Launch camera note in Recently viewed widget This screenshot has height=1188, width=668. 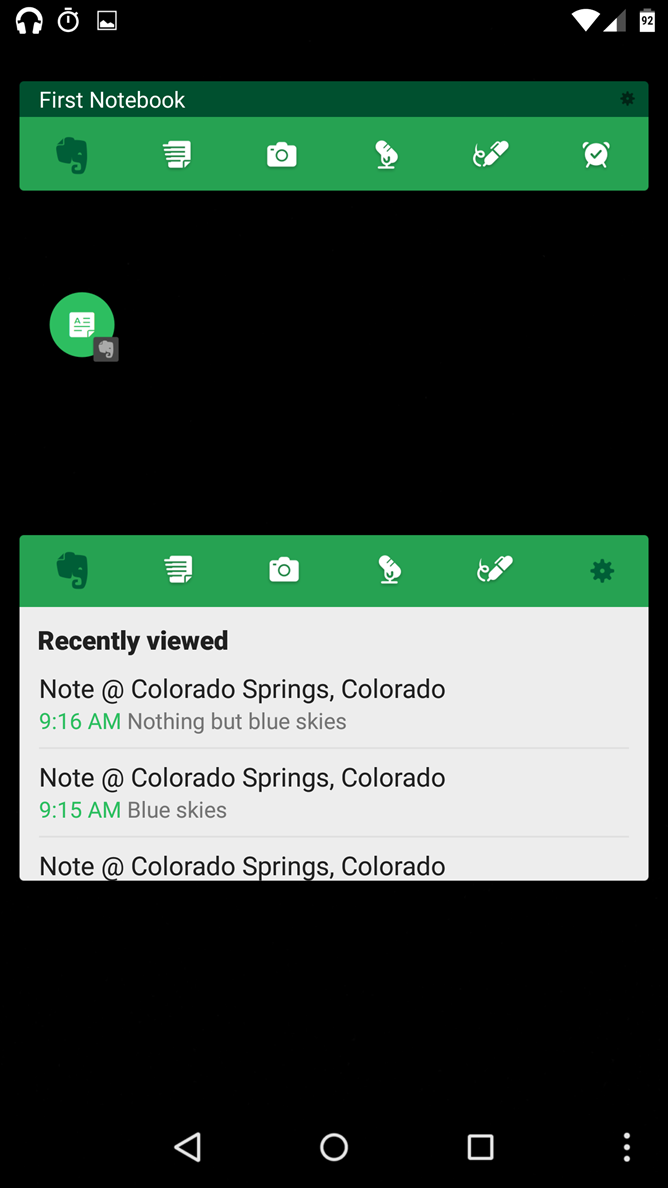click(x=284, y=569)
